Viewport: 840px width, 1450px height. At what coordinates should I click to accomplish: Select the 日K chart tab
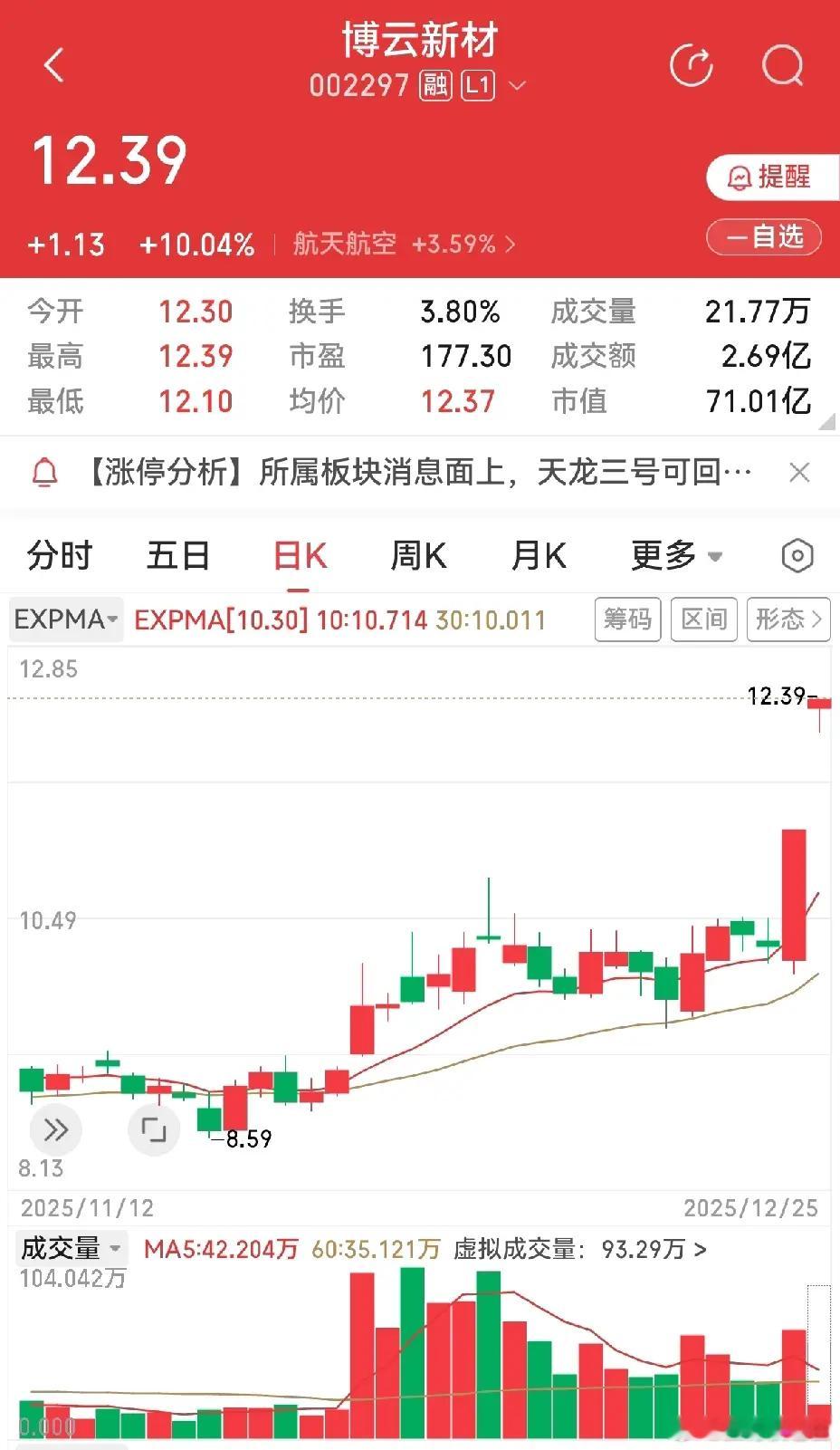click(x=300, y=555)
